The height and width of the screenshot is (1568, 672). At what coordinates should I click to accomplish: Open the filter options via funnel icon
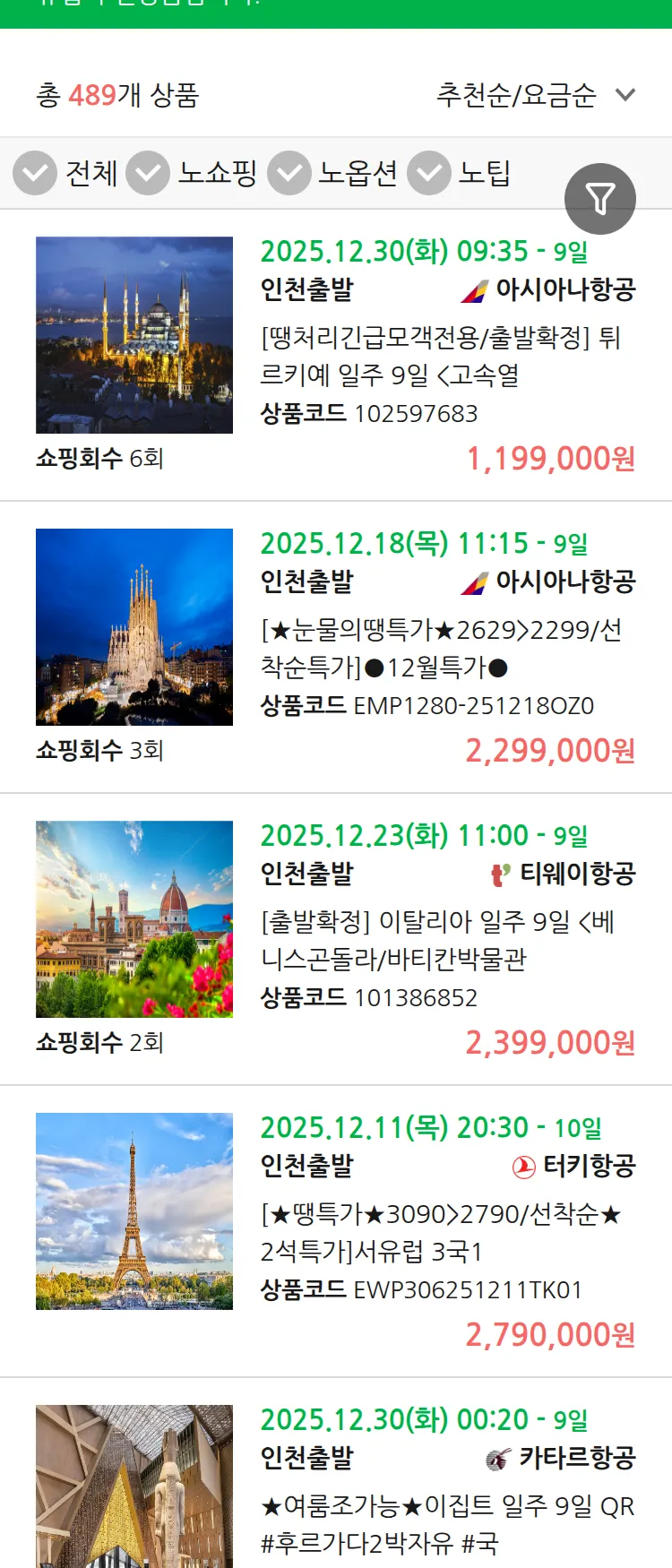point(601,198)
